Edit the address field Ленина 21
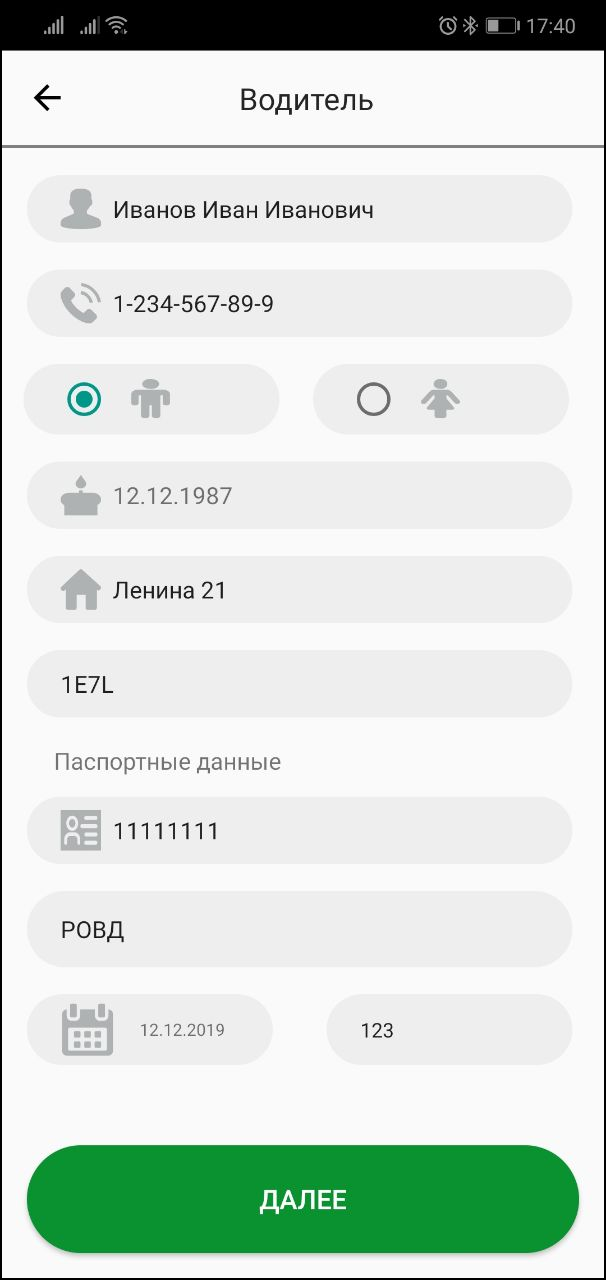606x1280 pixels. click(x=299, y=589)
